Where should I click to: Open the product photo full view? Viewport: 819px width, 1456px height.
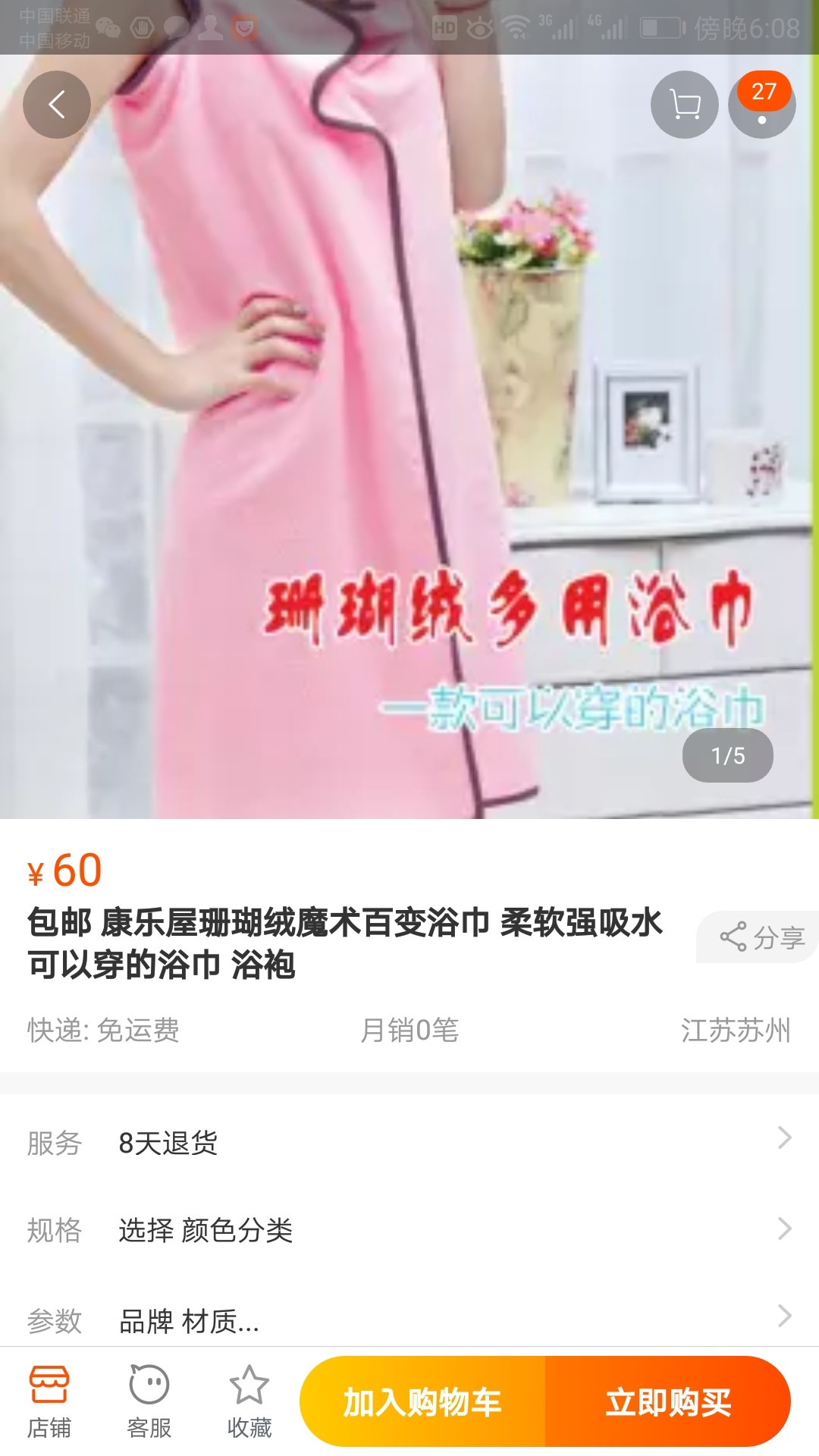click(409, 437)
